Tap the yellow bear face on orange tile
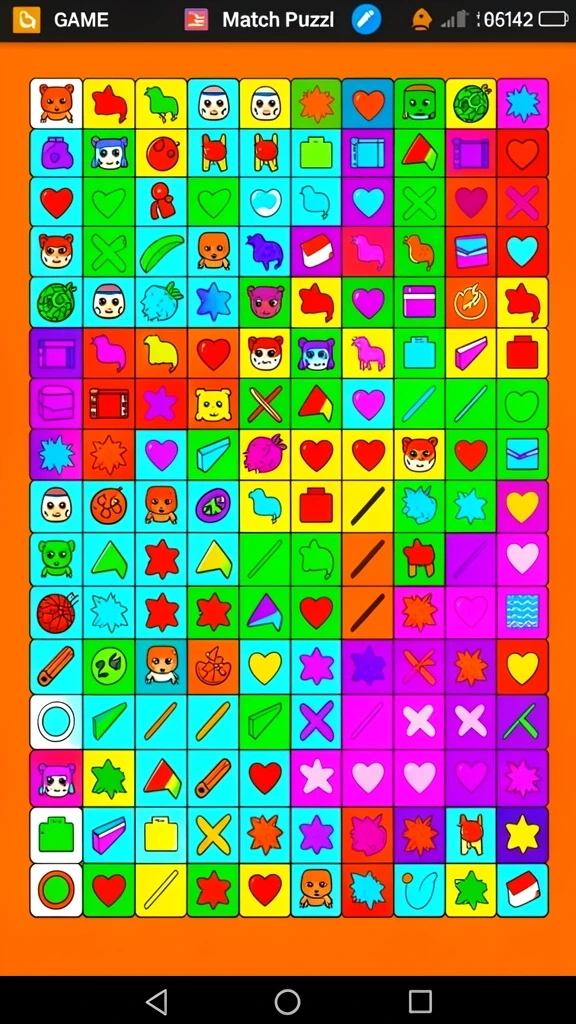The height and width of the screenshot is (1024, 576). click(213, 405)
